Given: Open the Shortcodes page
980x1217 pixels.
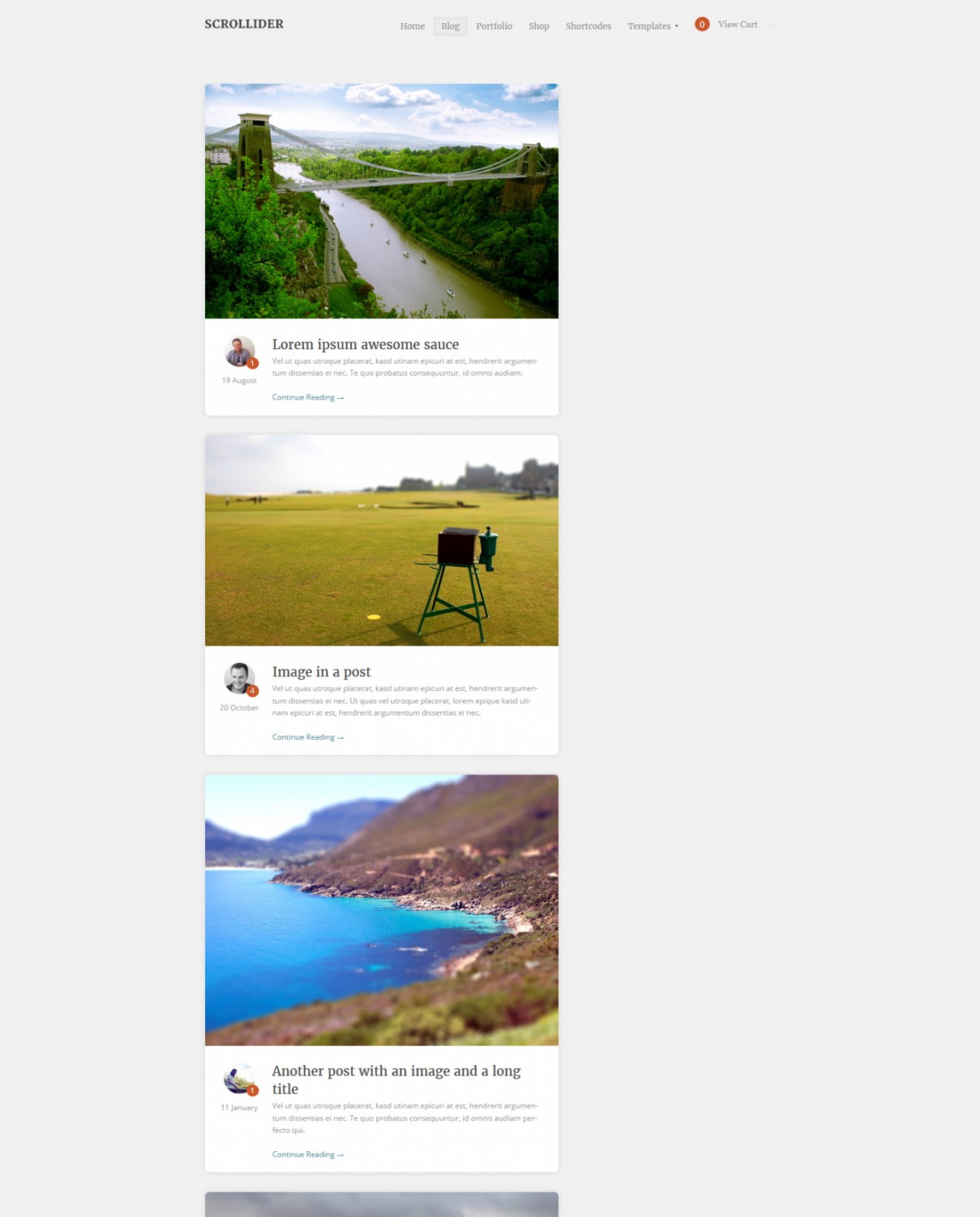Looking at the screenshot, I should pos(588,26).
